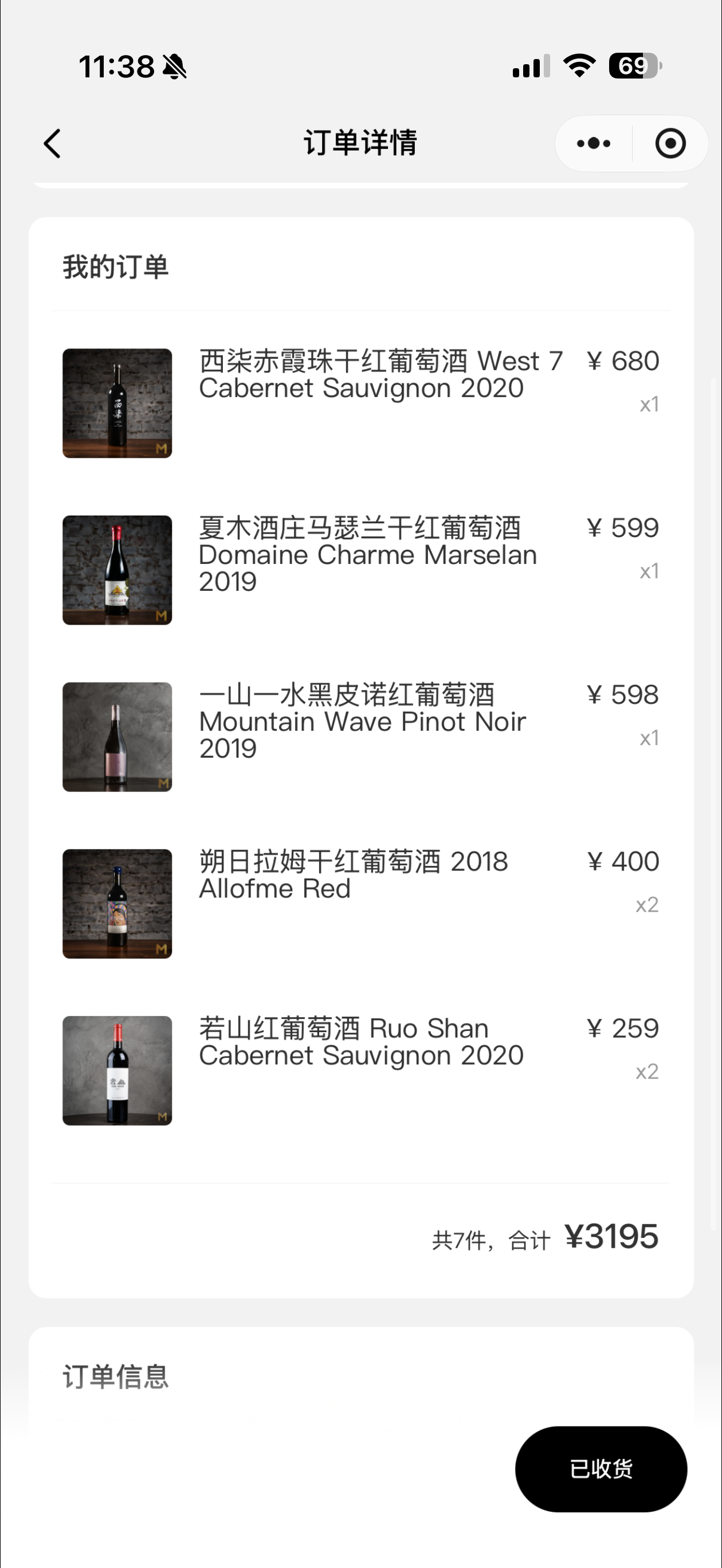Go back from the order details page

point(53,144)
